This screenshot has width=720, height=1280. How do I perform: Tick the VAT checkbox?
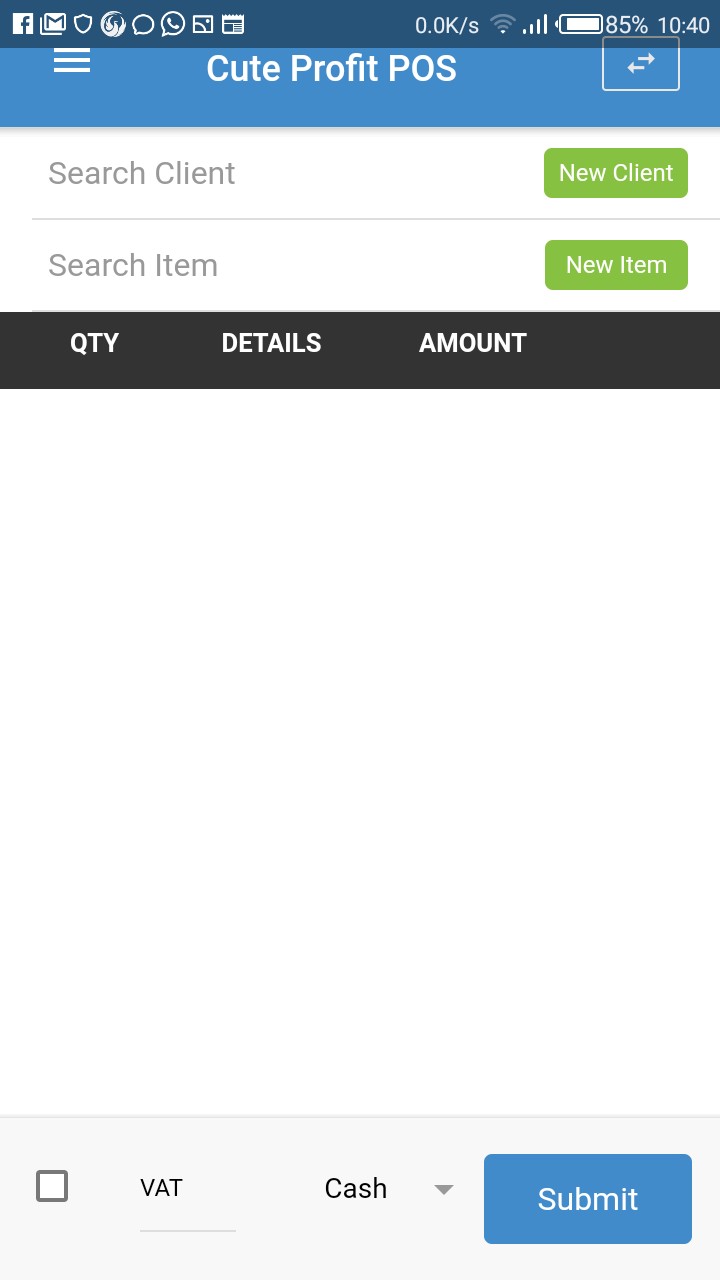pos(52,1186)
